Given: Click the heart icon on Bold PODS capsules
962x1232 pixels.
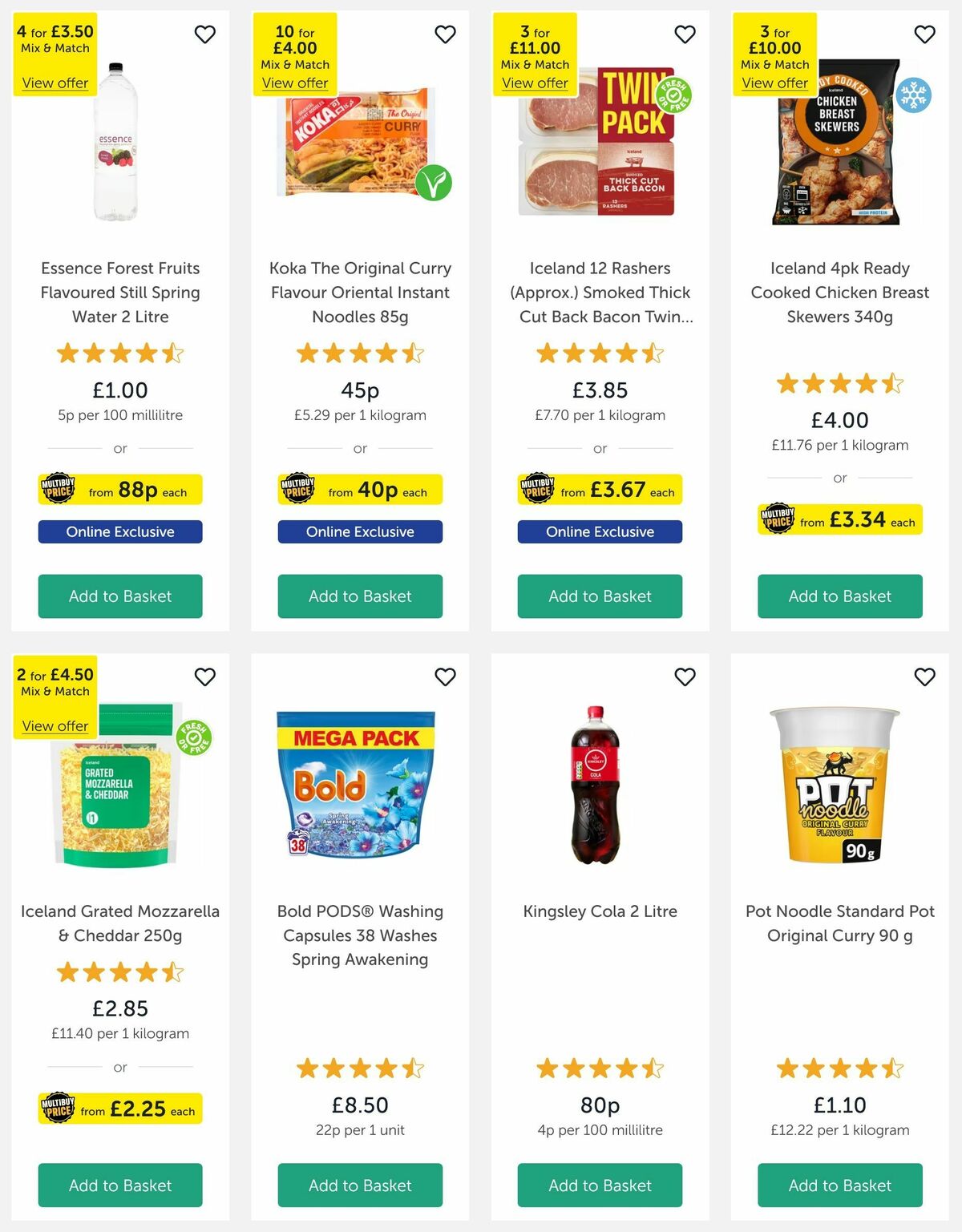Looking at the screenshot, I should click(446, 677).
